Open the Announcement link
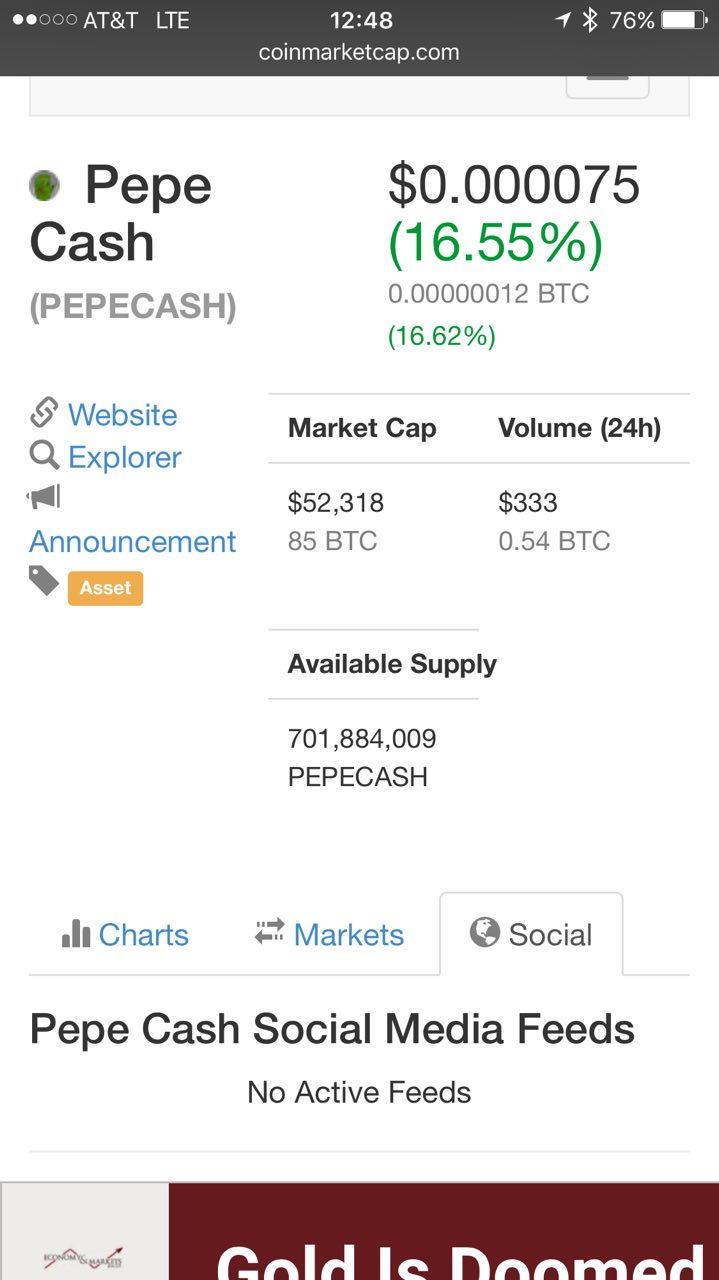Image resolution: width=719 pixels, height=1280 pixels. coord(132,541)
